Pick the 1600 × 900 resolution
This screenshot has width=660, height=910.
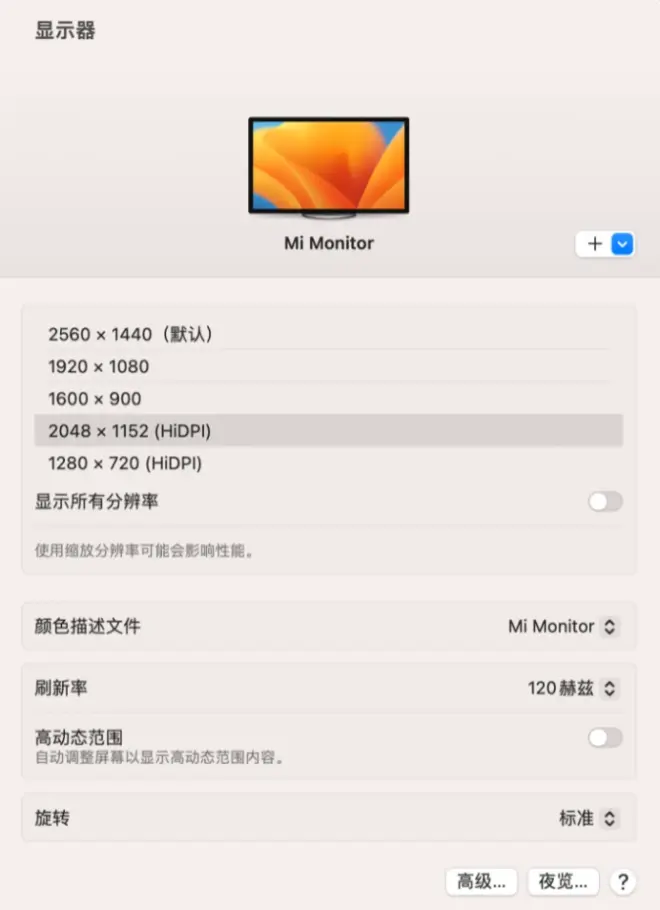click(95, 398)
